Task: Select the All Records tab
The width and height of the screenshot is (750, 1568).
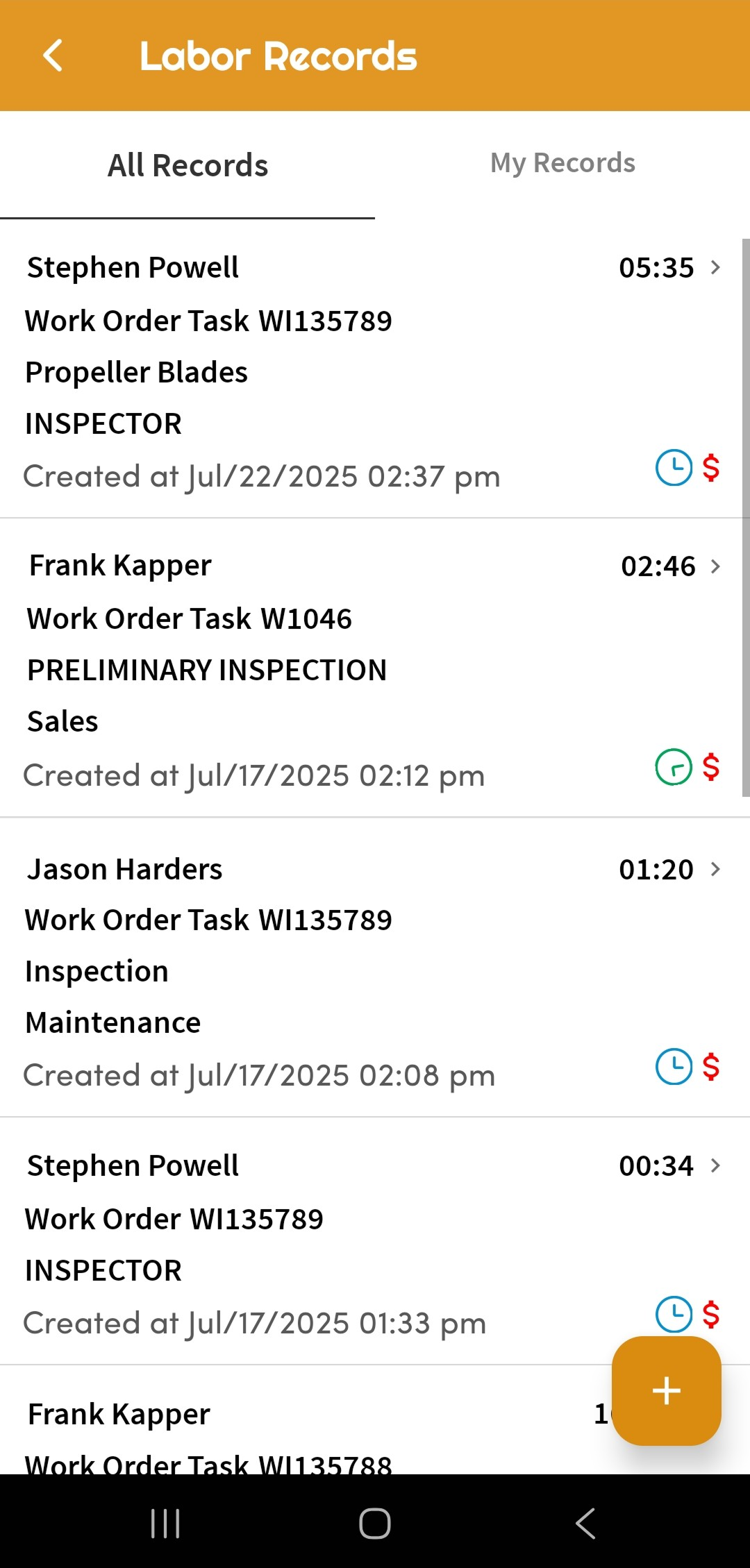Action: click(x=187, y=166)
